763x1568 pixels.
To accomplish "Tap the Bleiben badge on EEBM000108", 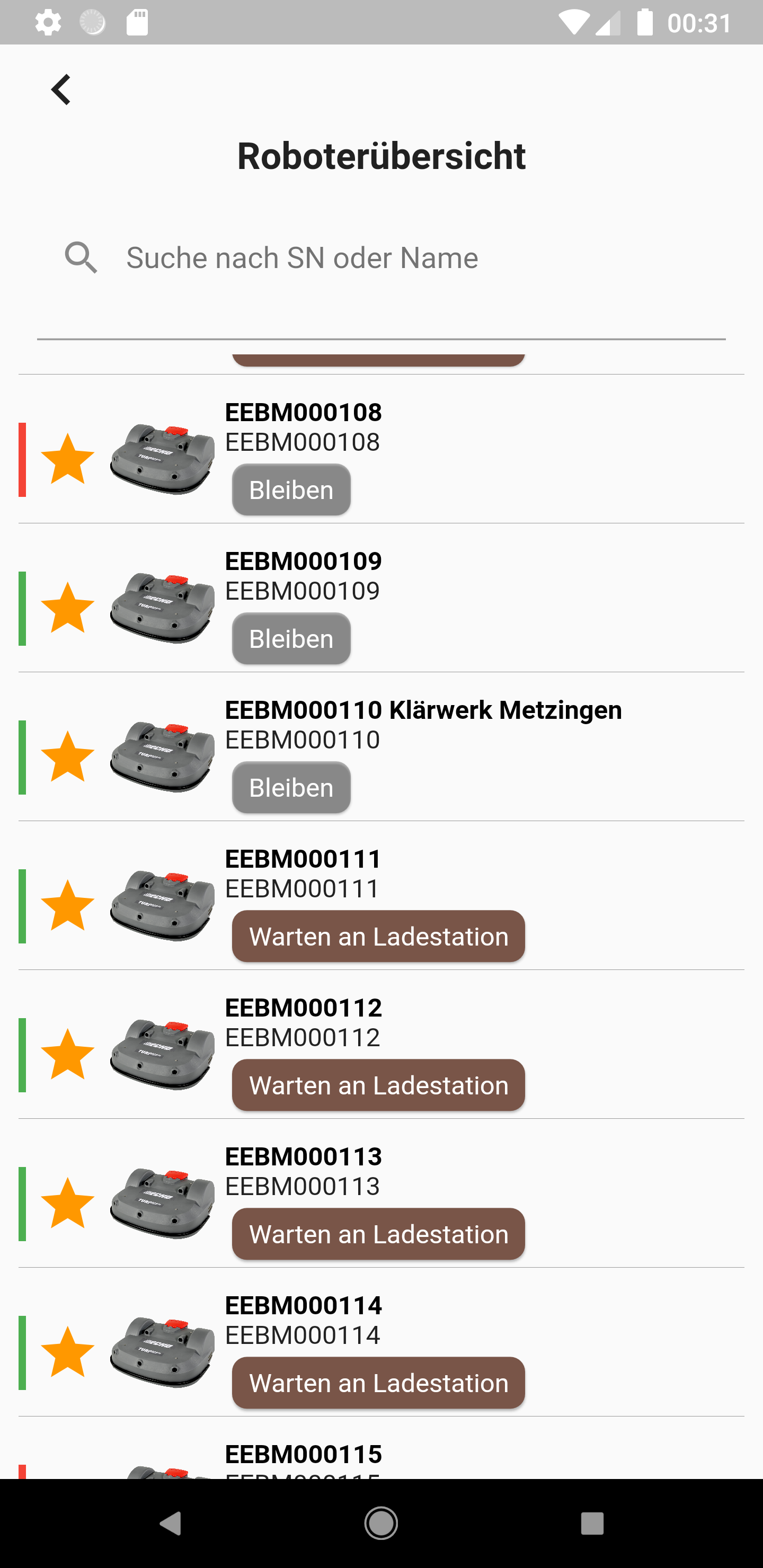I will click(291, 490).
